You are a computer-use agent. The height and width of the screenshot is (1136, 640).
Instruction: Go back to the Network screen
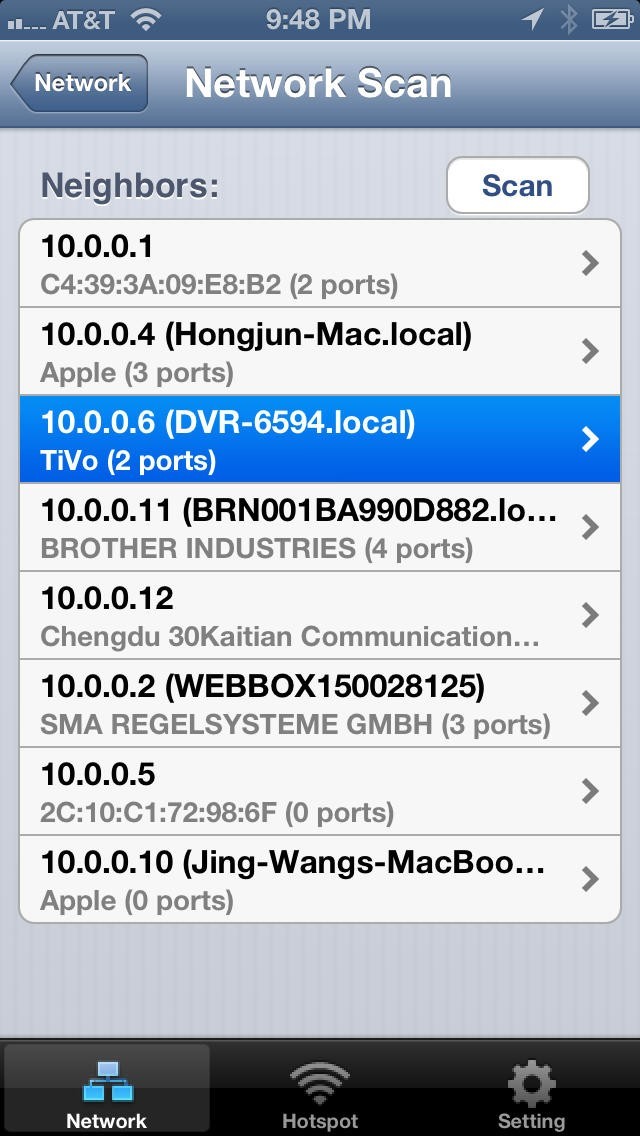pyautogui.click(x=81, y=83)
